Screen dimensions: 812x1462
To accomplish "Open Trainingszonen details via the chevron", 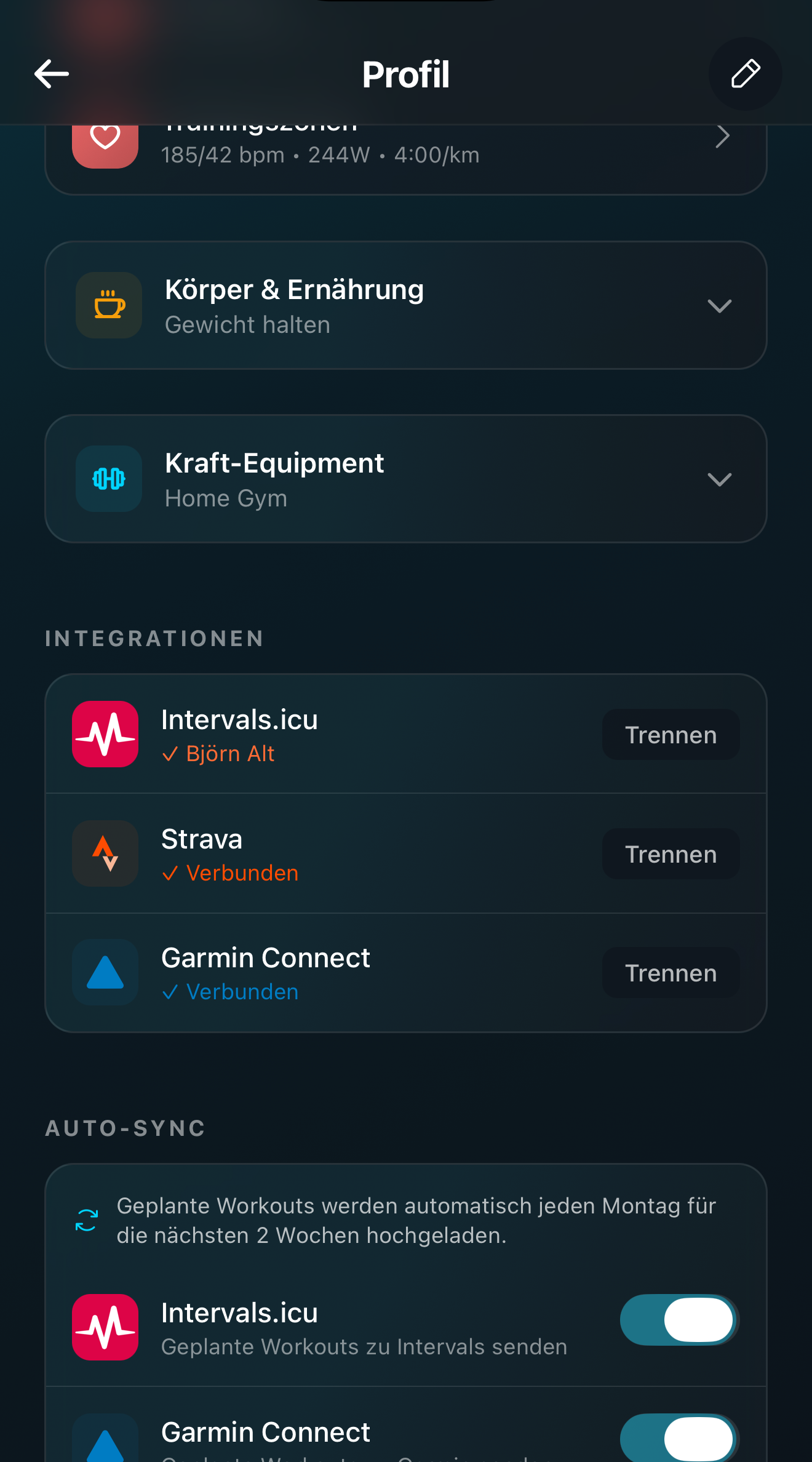I will [x=723, y=136].
